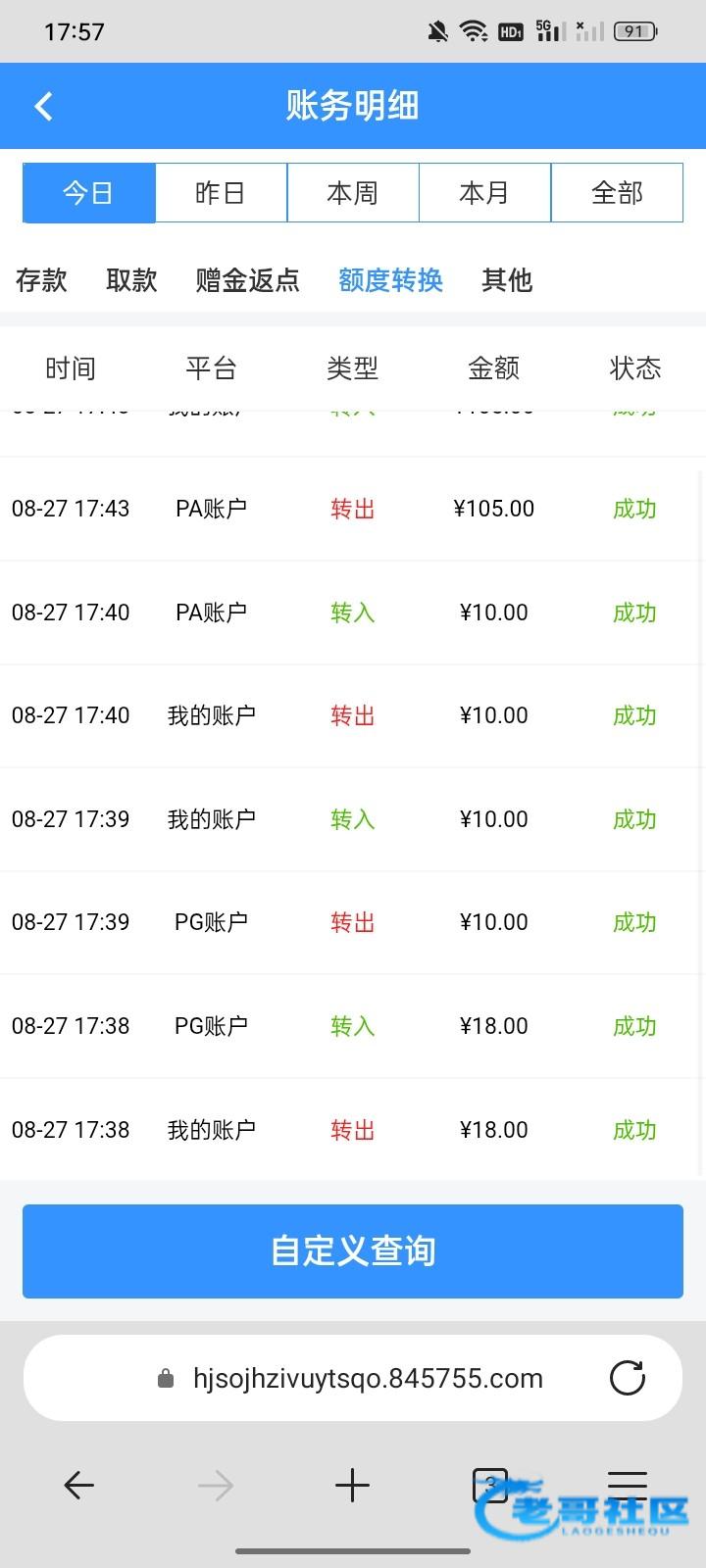The height and width of the screenshot is (1568, 706).
Task: Tap the 自定义查询 button
Action: [353, 1251]
